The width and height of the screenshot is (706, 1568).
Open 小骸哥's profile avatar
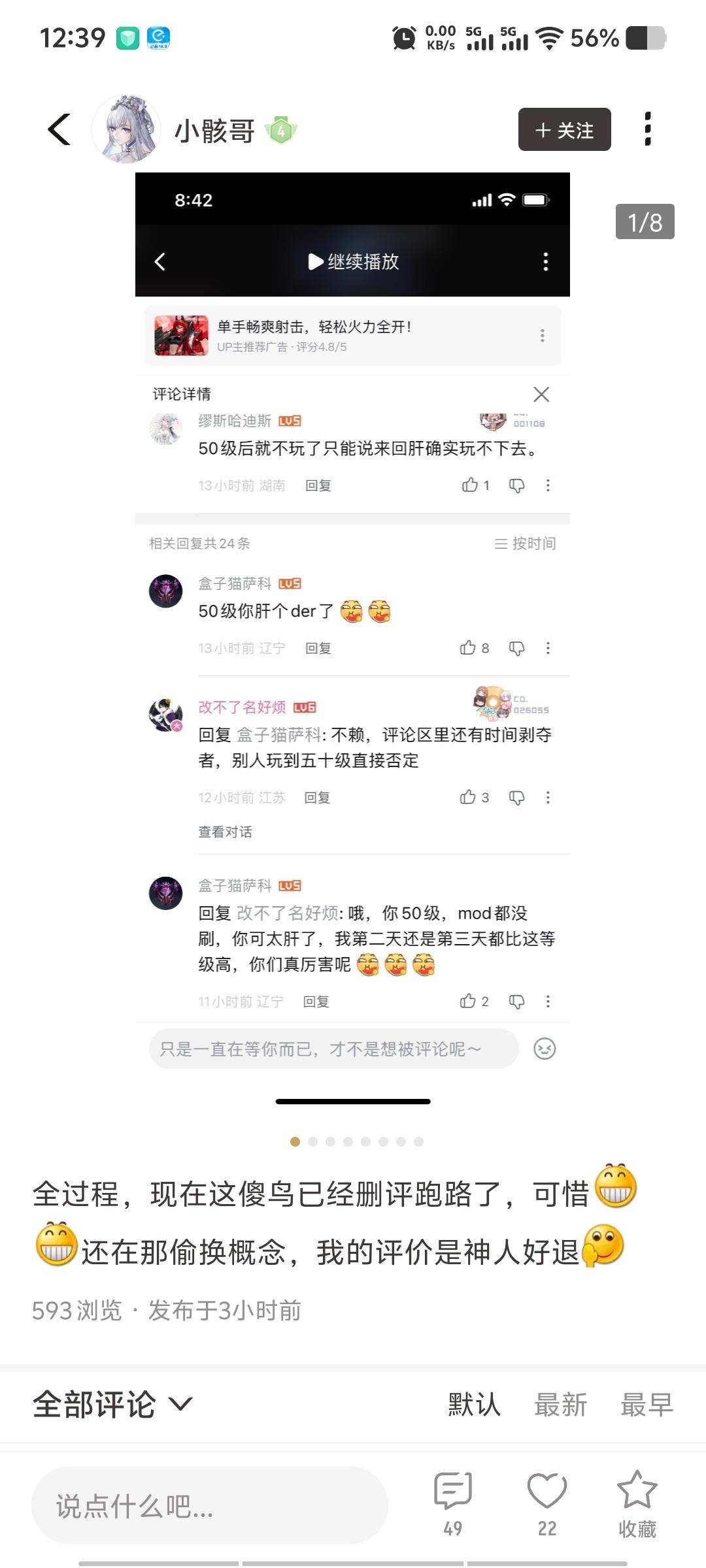[127, 129]
